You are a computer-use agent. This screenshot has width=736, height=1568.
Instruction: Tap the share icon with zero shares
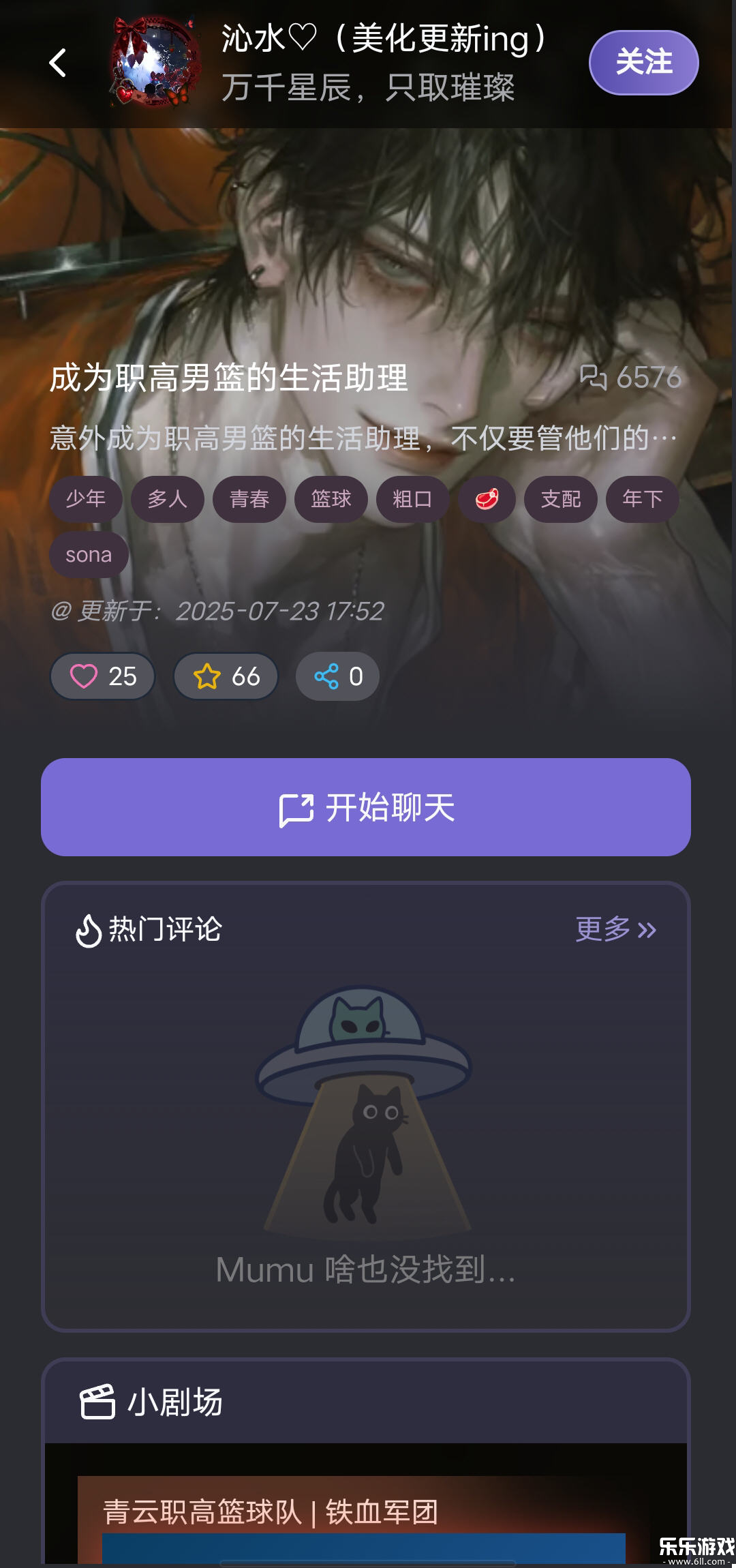coord(327,676)
